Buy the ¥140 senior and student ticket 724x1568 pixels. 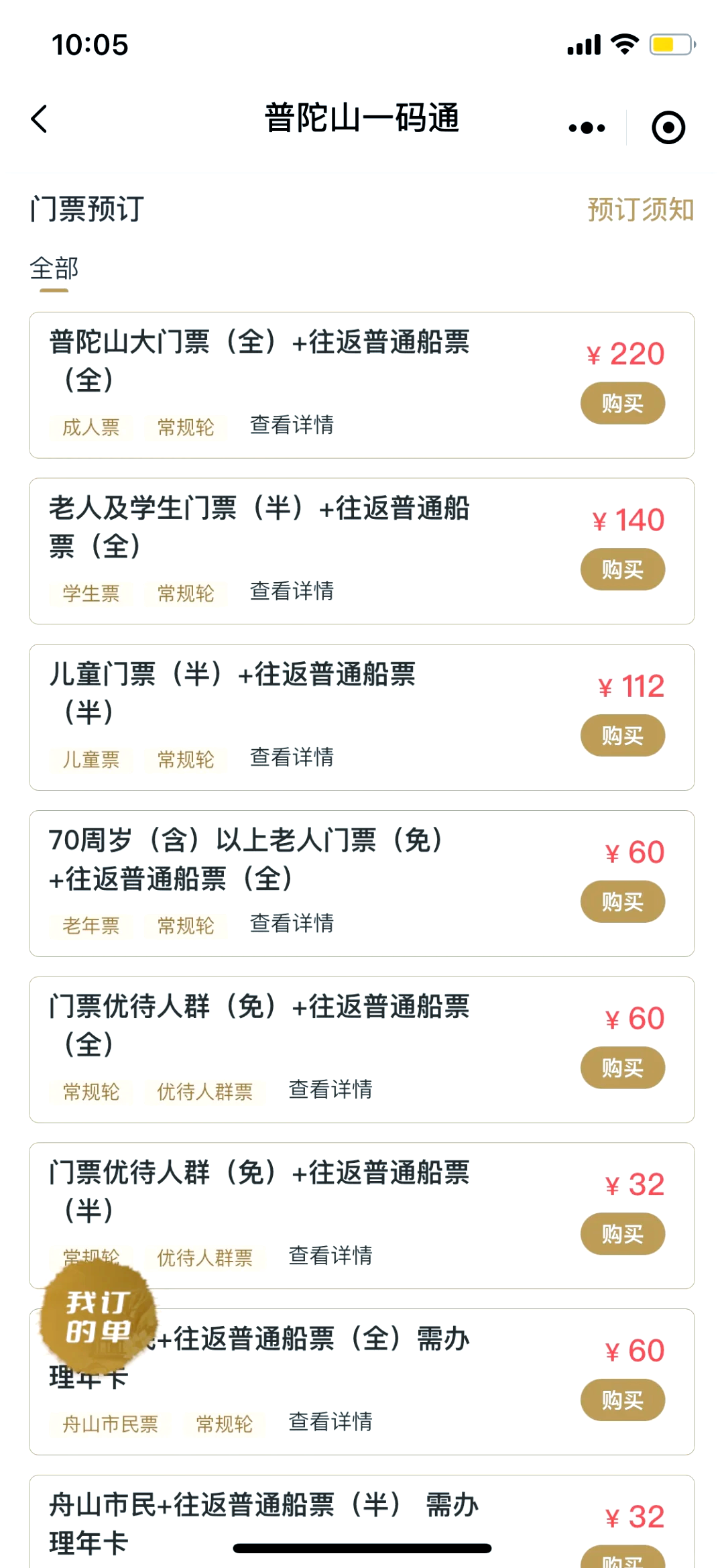coord(623,569)
